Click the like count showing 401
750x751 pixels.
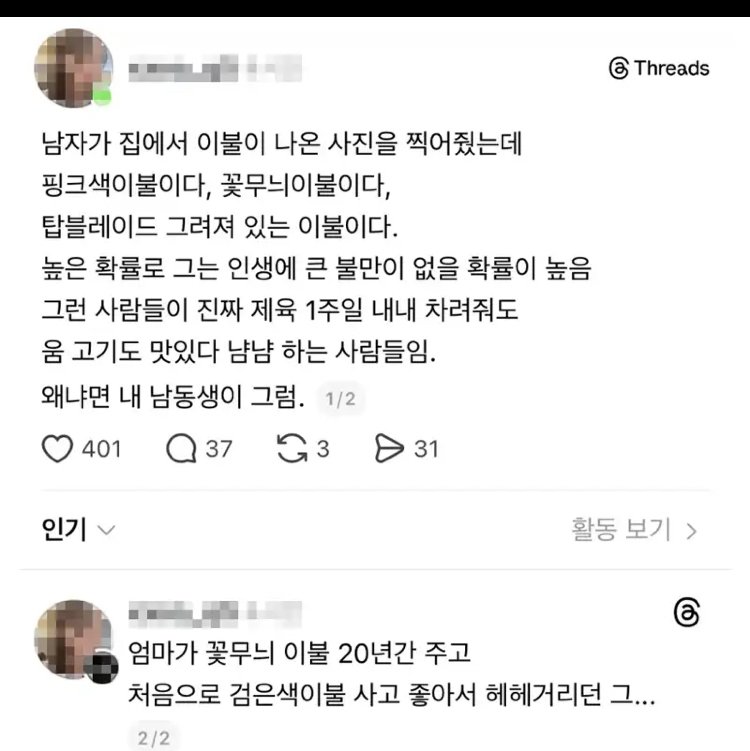[x=100, y=448]
